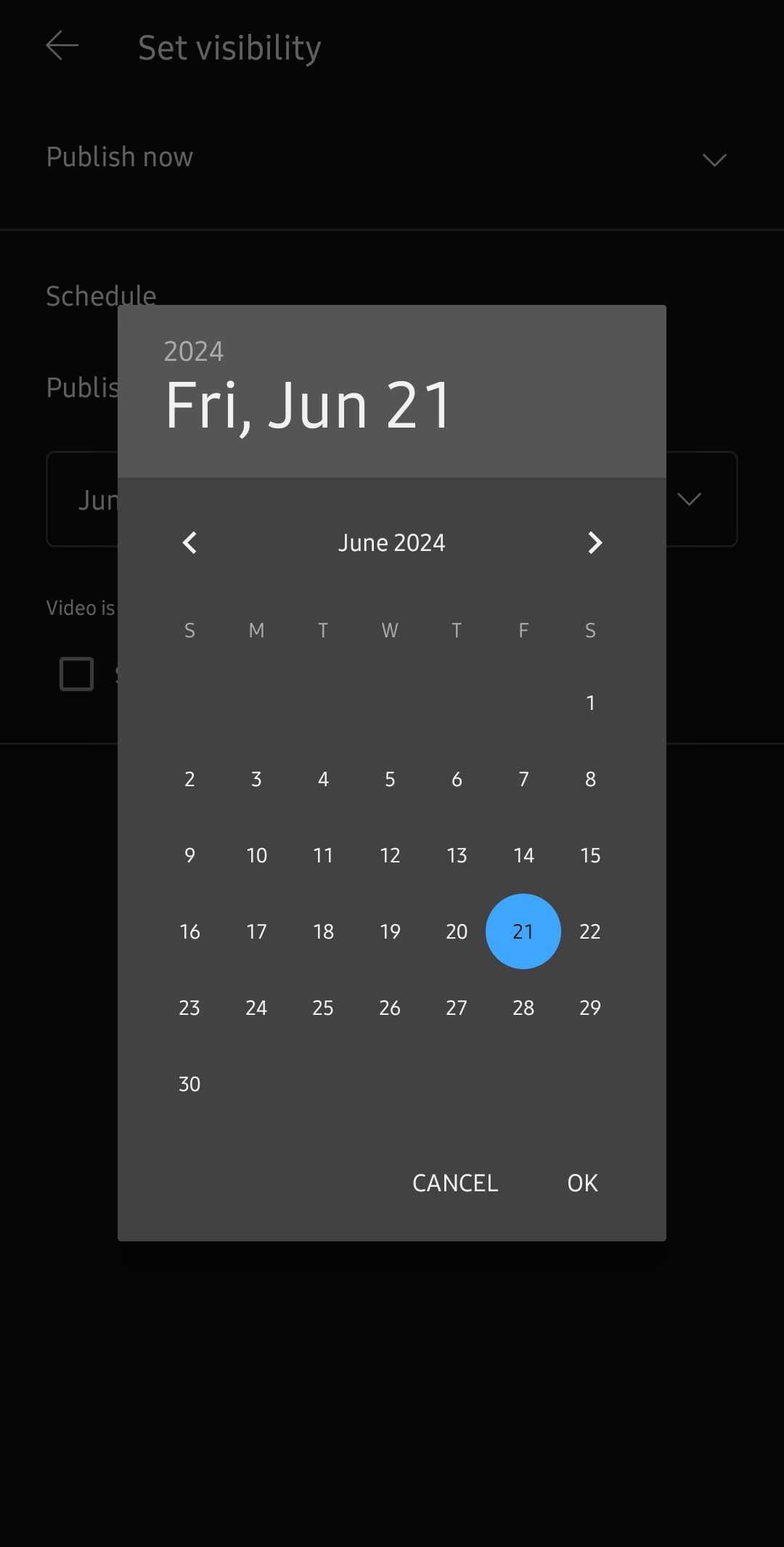Tap the Fri, Jun 21 heading
Image resolution: width=784 pixels, height=1547 pixels.
point(307,404)
